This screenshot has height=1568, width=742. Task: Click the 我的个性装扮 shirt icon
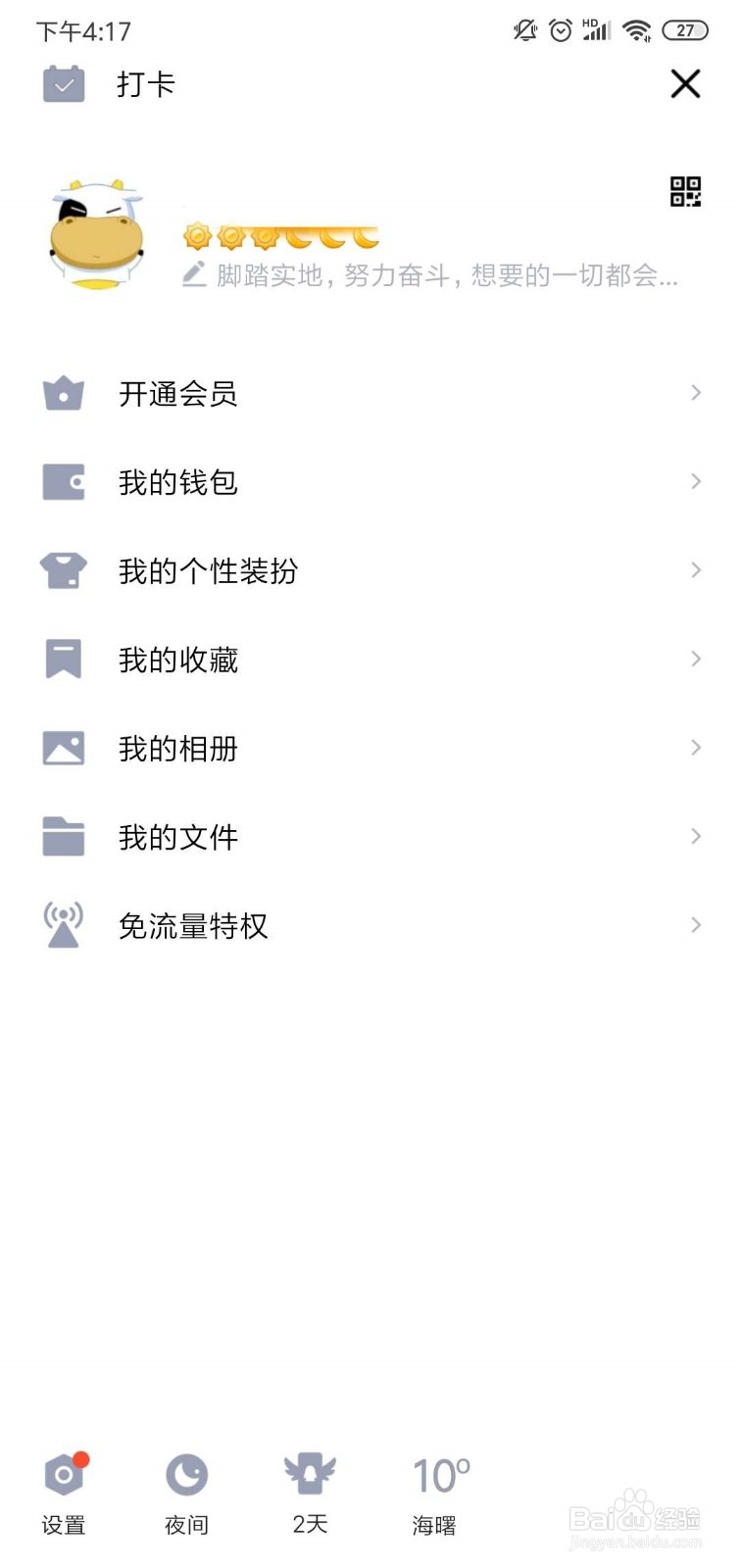coord(63,570)
